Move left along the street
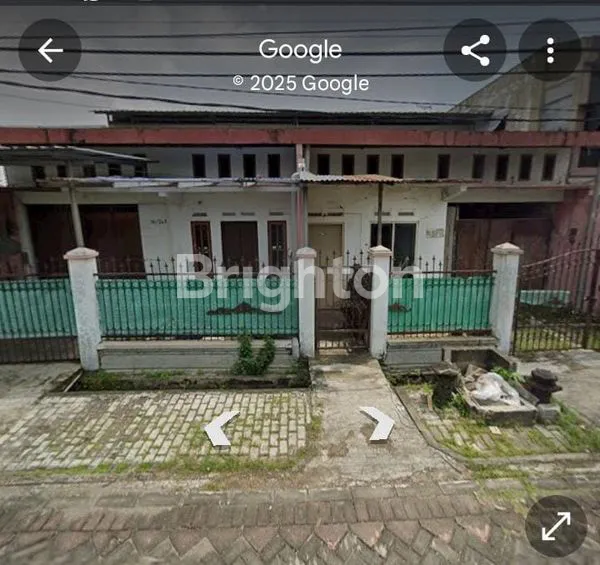The image size is (600, 565). (221, 428)
